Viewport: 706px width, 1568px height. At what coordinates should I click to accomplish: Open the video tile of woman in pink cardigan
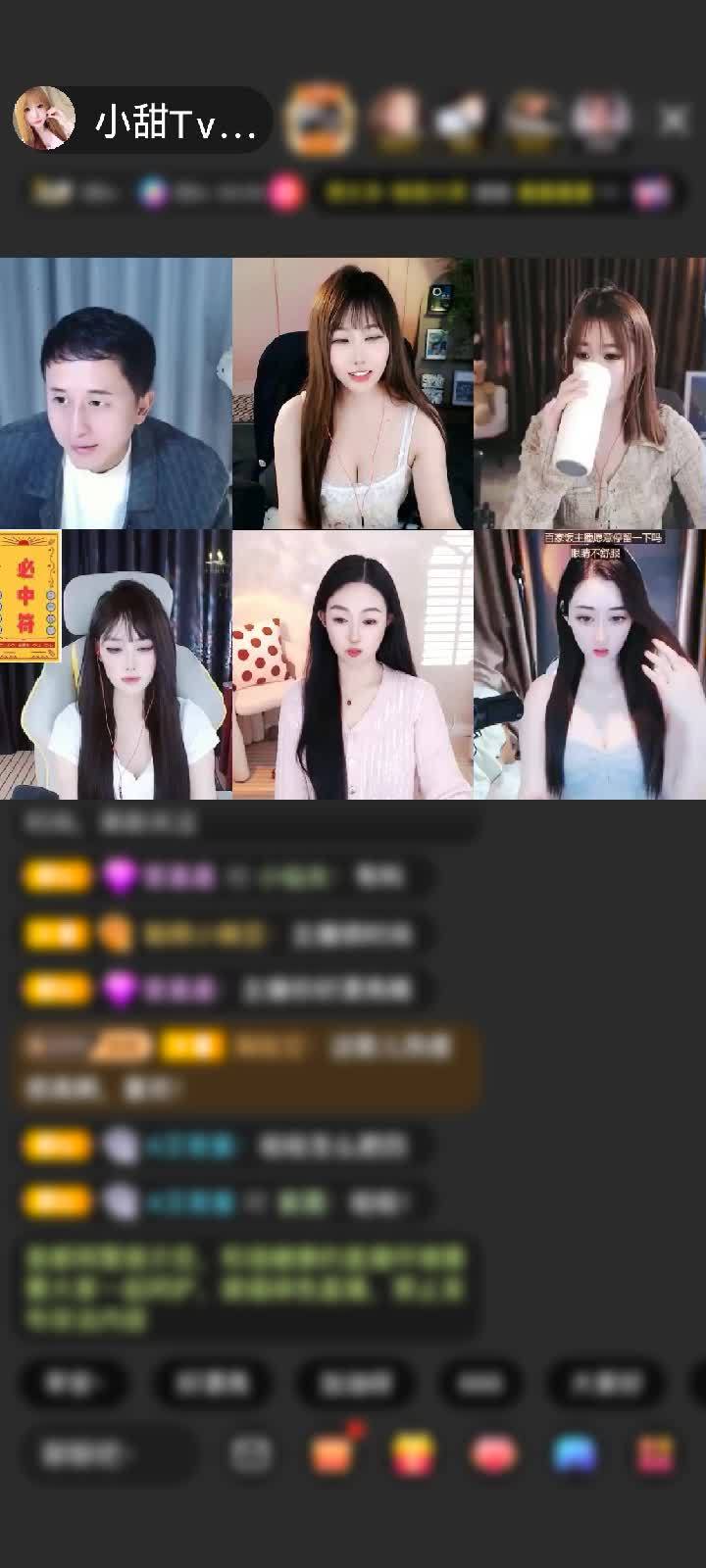[x=353, y=664]
